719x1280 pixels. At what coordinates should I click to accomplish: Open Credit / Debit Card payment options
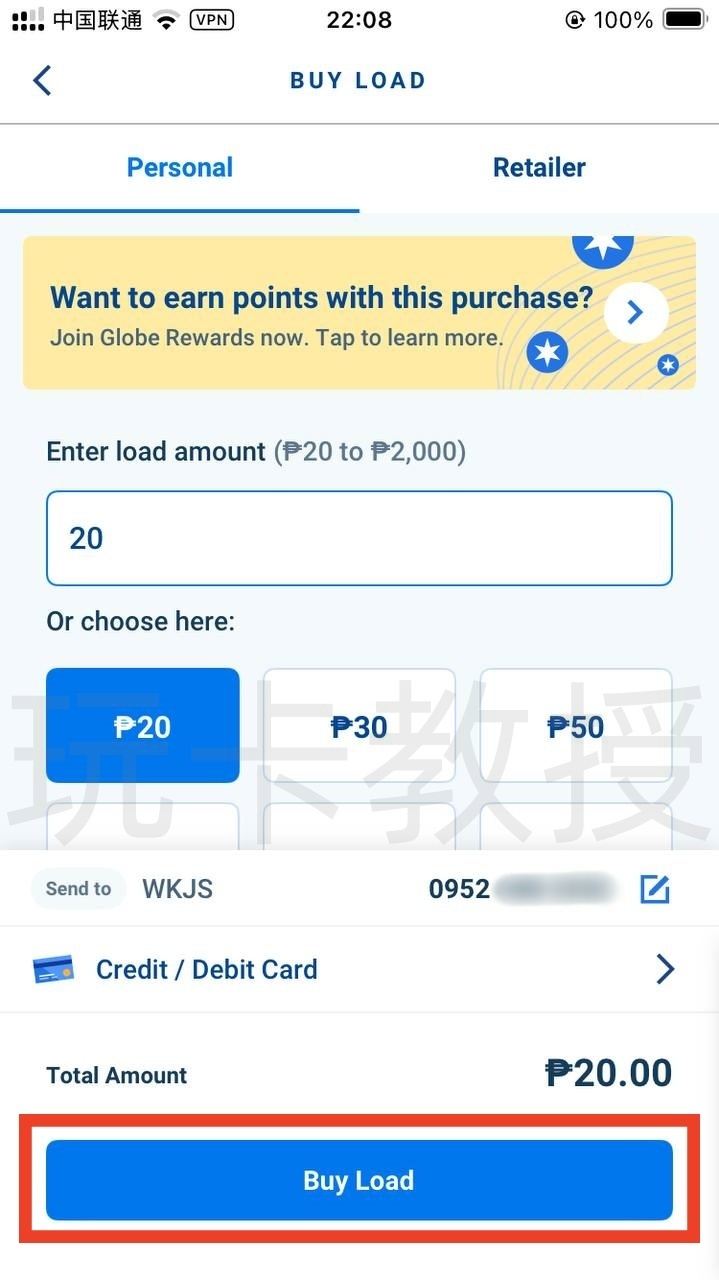coord(358,969)
